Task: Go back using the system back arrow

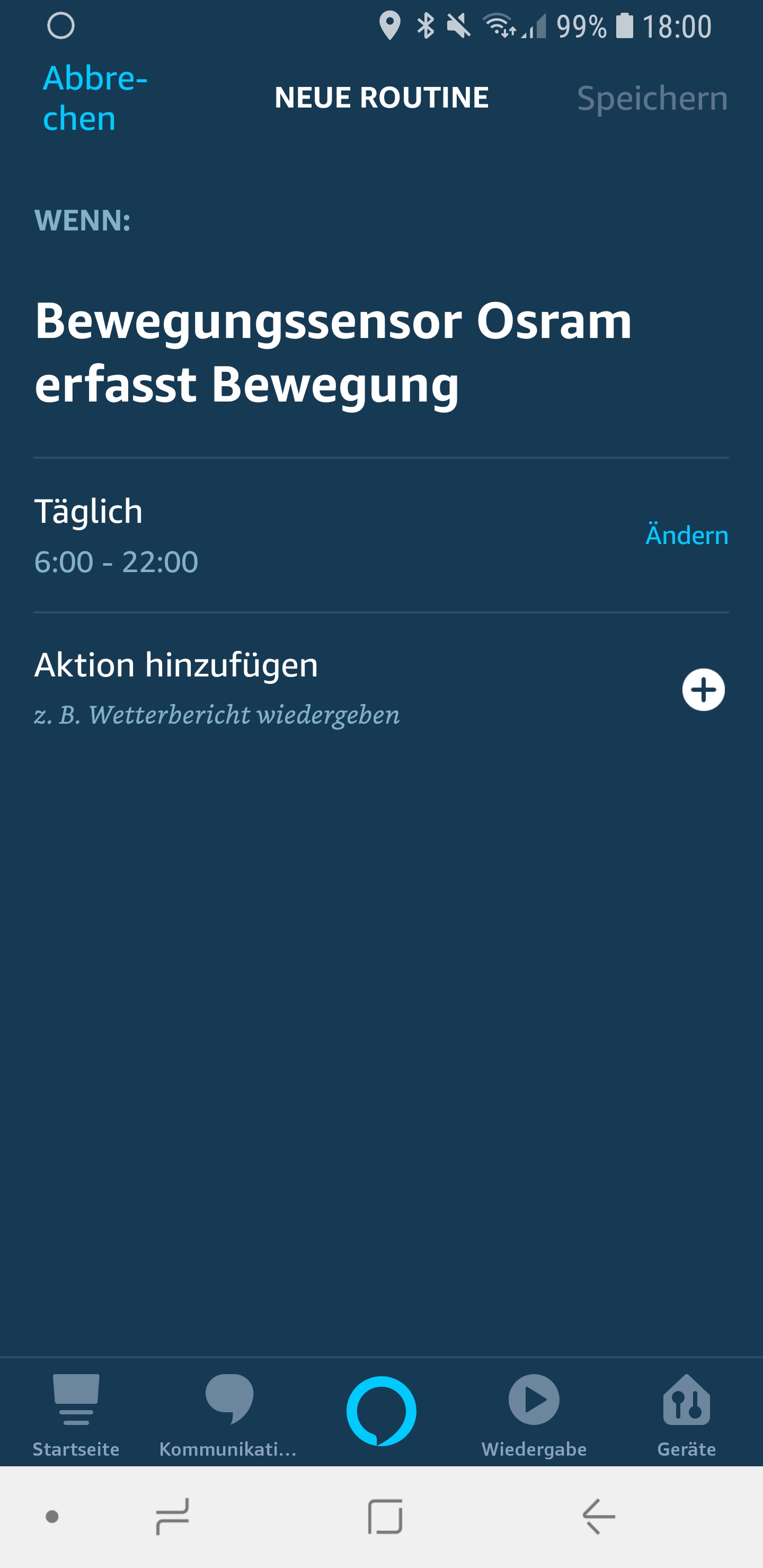Action: pos(599,1516)
